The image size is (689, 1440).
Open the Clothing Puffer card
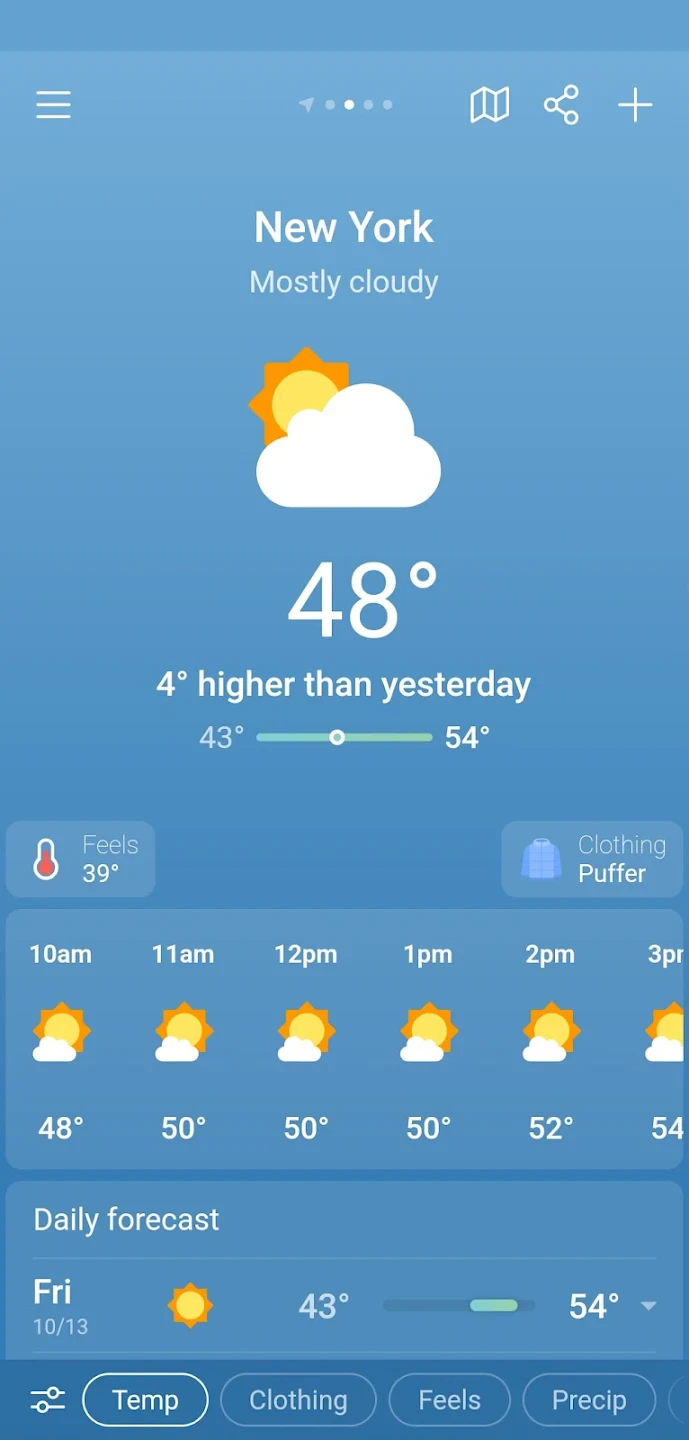tap(592, 859)
